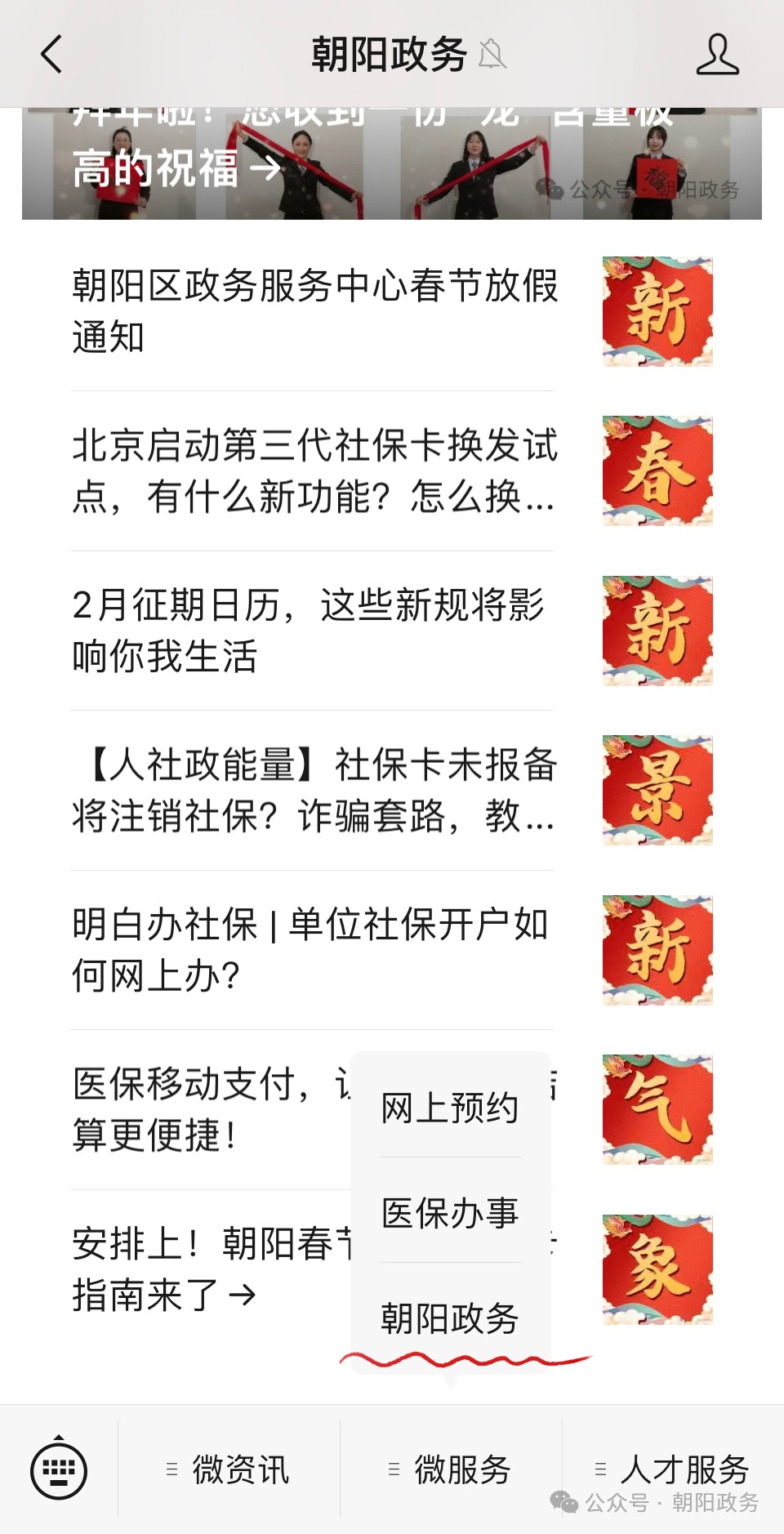Open the 微资讯 menu

click(x=229, y=1469)
